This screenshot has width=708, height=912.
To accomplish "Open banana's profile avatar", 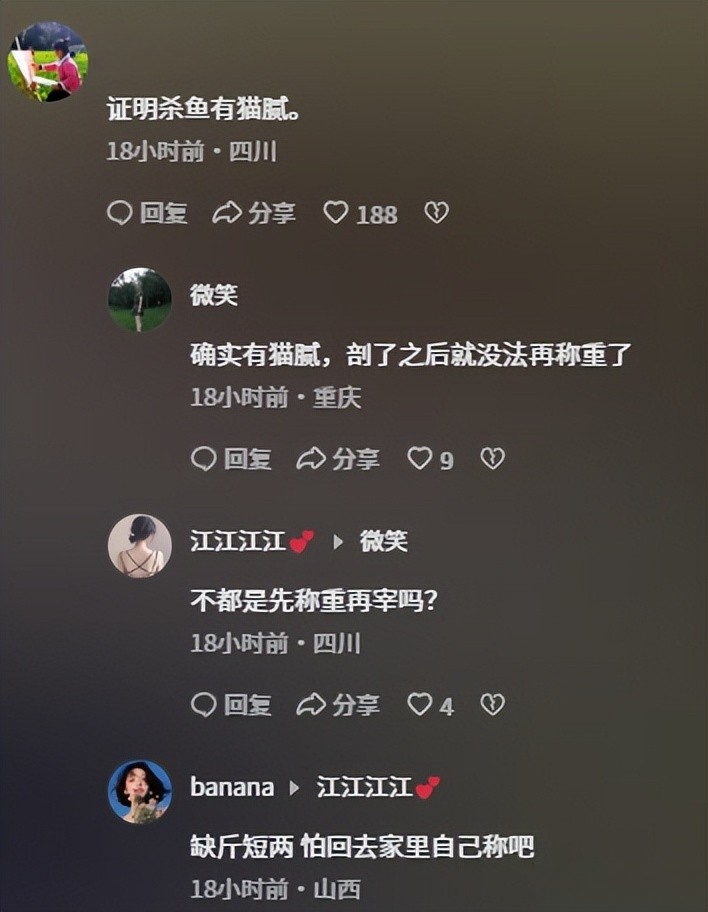I will pyautogui.click(x=139, y=792).
